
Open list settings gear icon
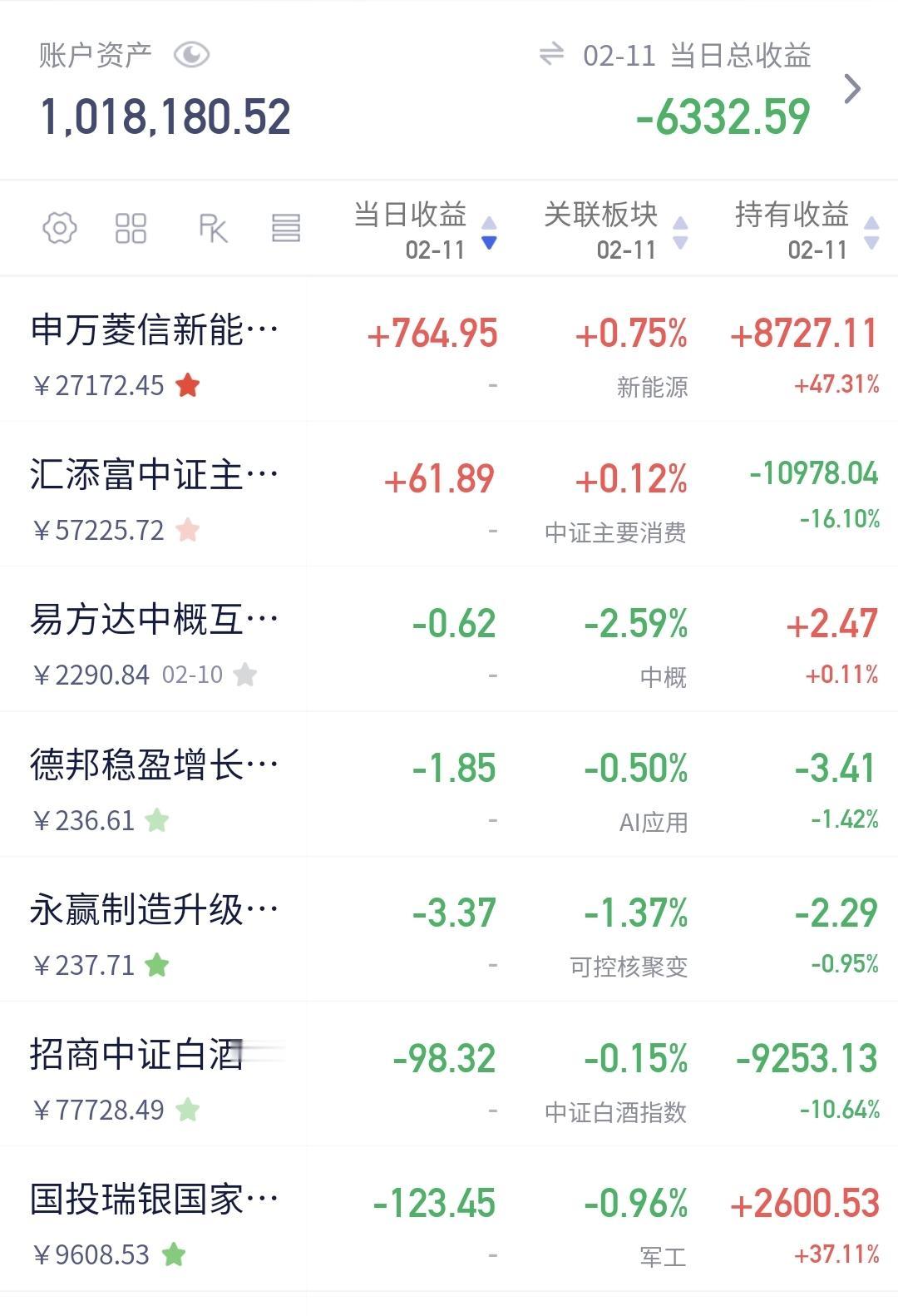tap(60, 228)
